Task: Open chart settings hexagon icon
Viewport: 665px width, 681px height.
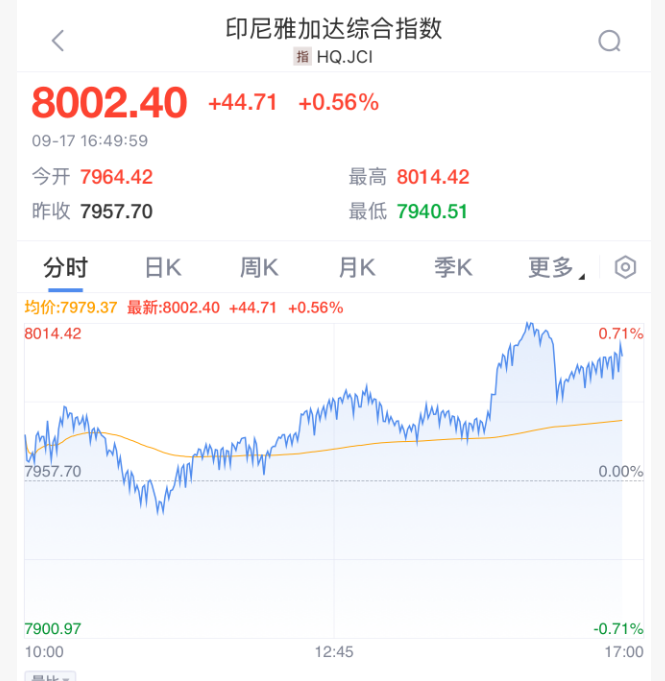Action: pyautogui.click(x=625, y=267)
